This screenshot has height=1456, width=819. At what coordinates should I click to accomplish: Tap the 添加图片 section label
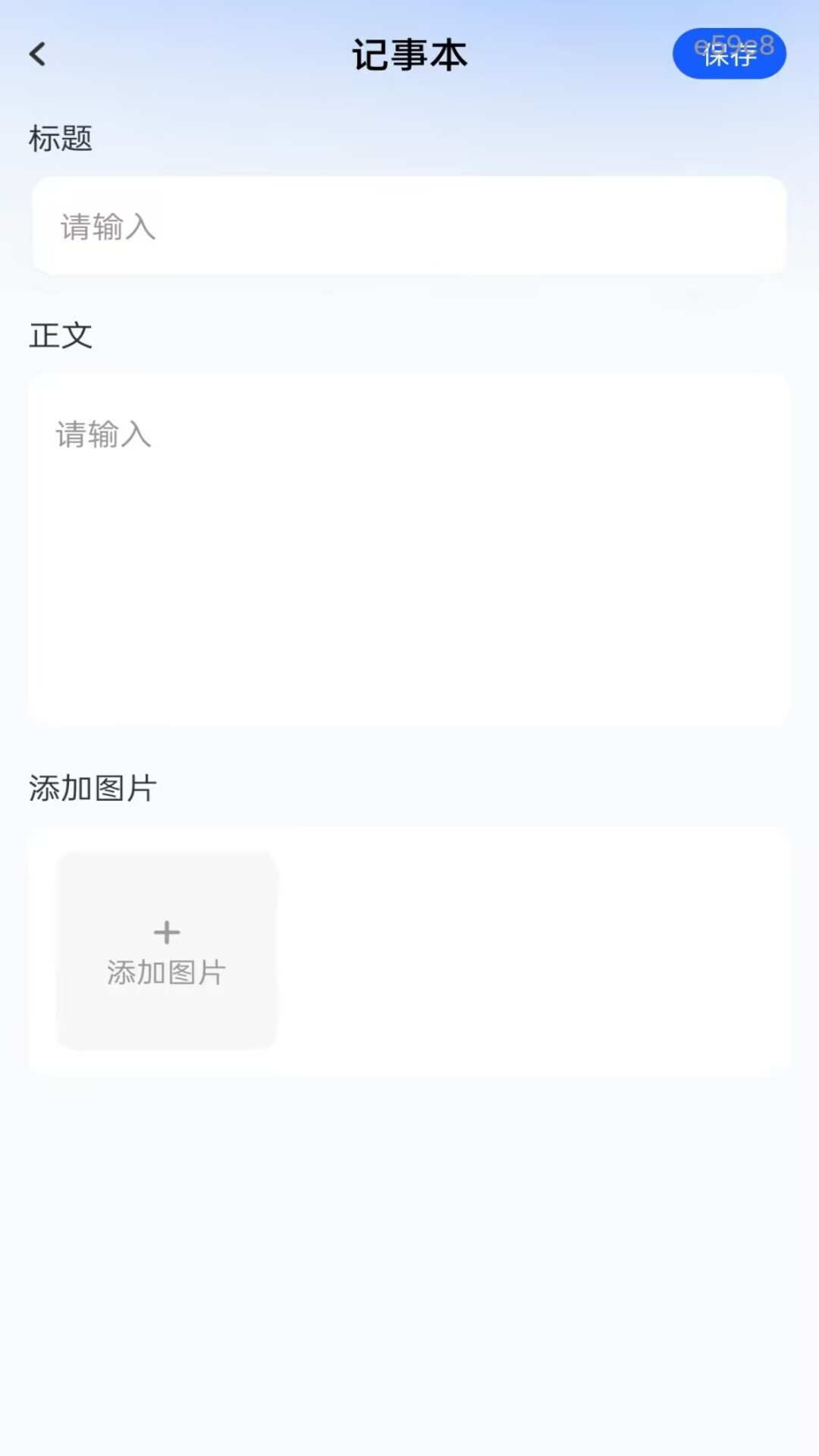[x=91, y=789]
